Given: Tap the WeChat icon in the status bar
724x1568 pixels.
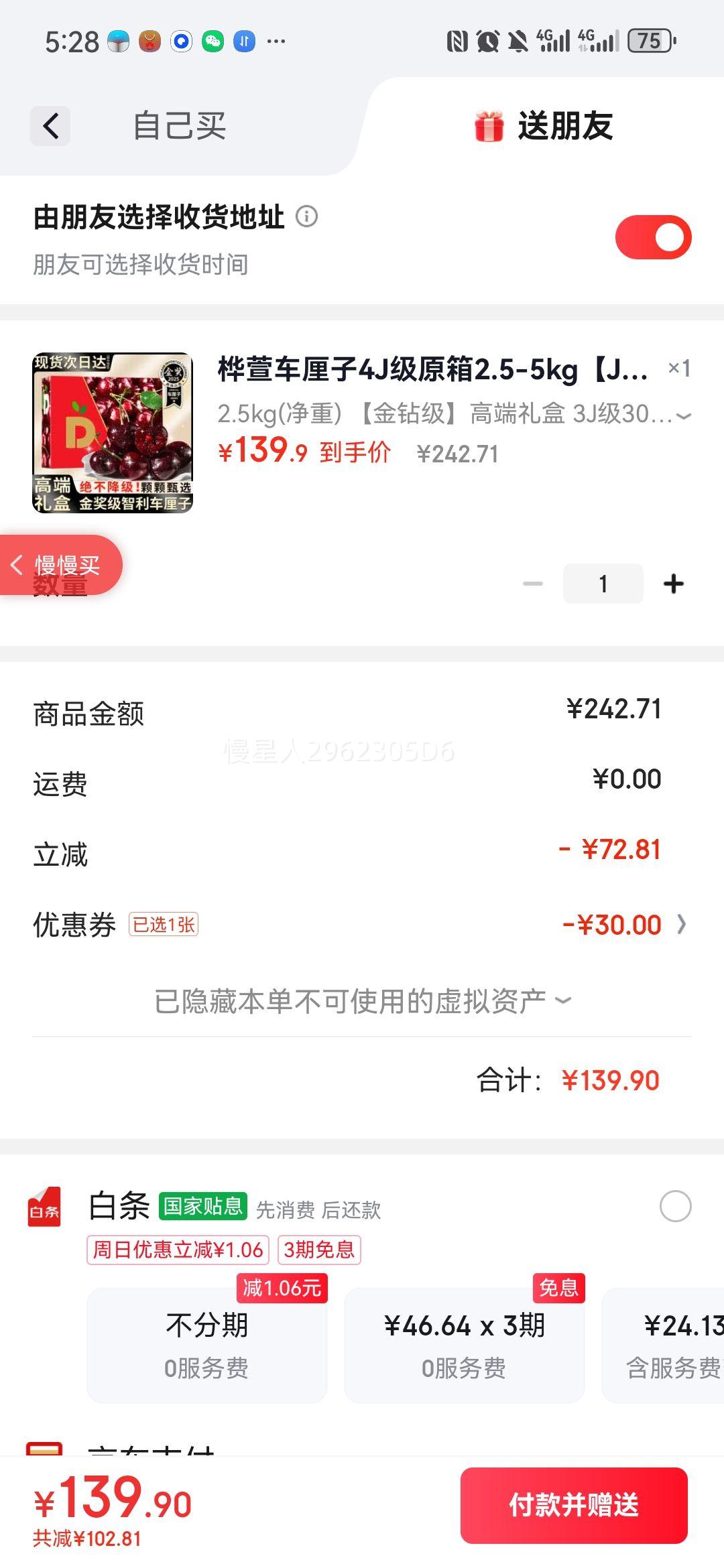Looking at the screenshot, I should [212, 42].
